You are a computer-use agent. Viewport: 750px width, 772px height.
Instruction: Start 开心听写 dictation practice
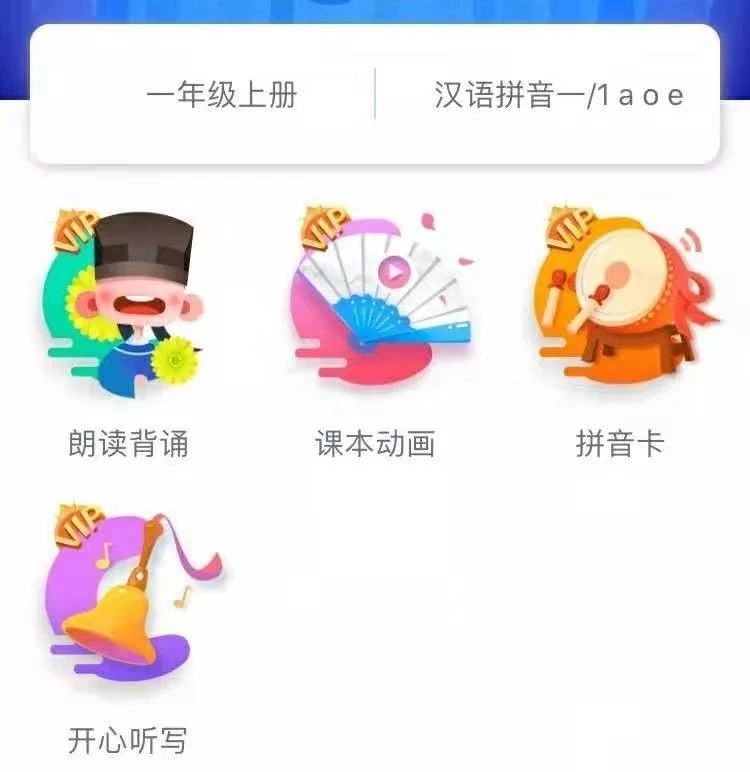[x=127, y=600]
